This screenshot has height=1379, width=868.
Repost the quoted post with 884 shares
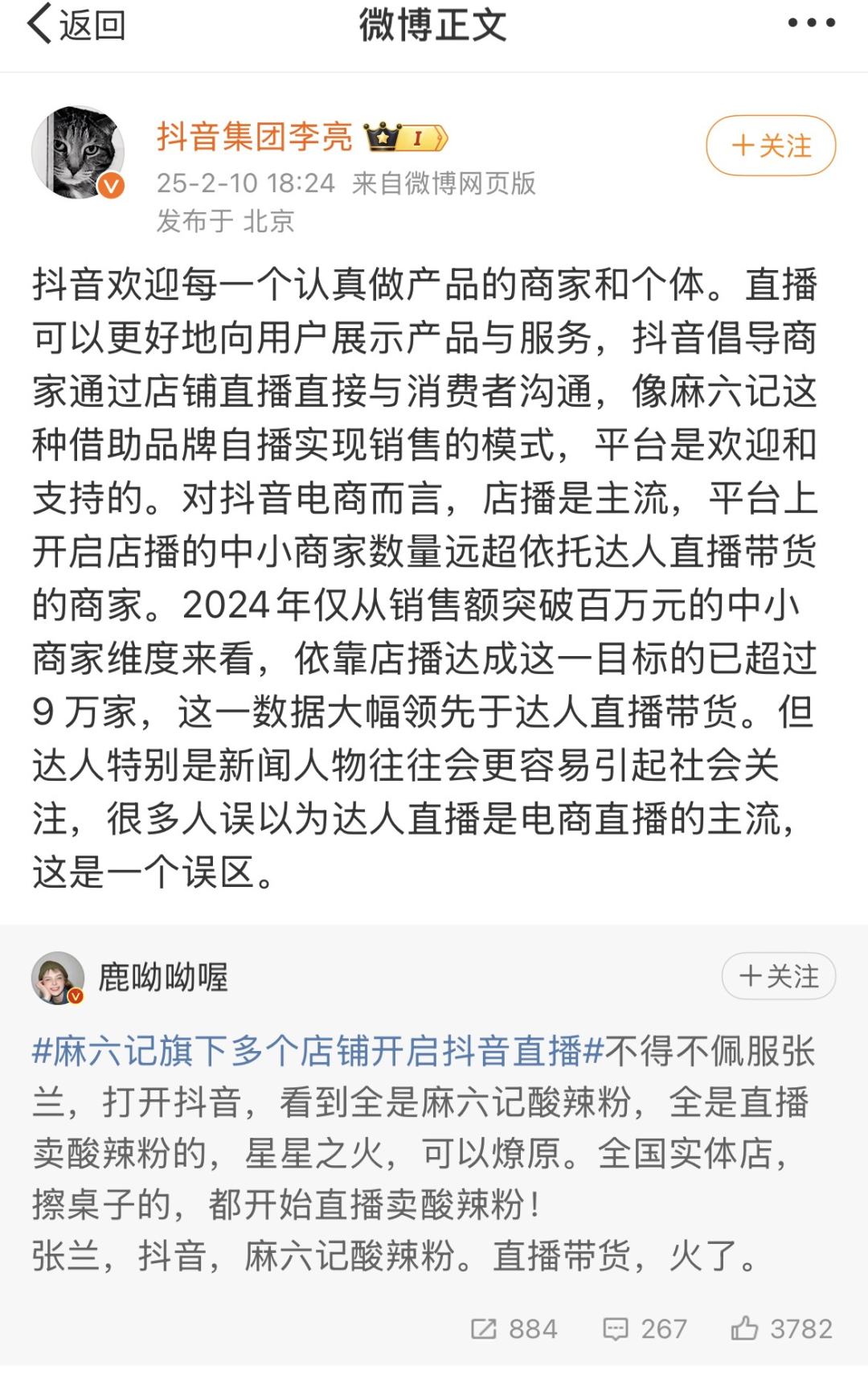(514, 1328)
